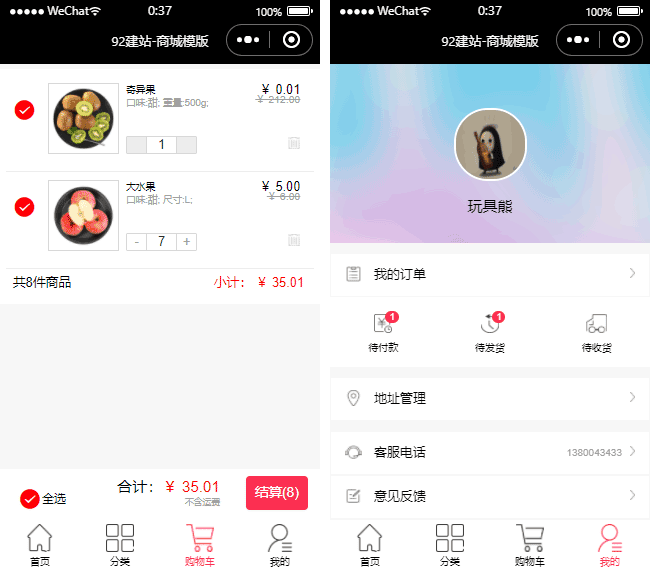Delete 奇异果 using its trash icon
The image size is (650, 568).
[x=293, y=144]
